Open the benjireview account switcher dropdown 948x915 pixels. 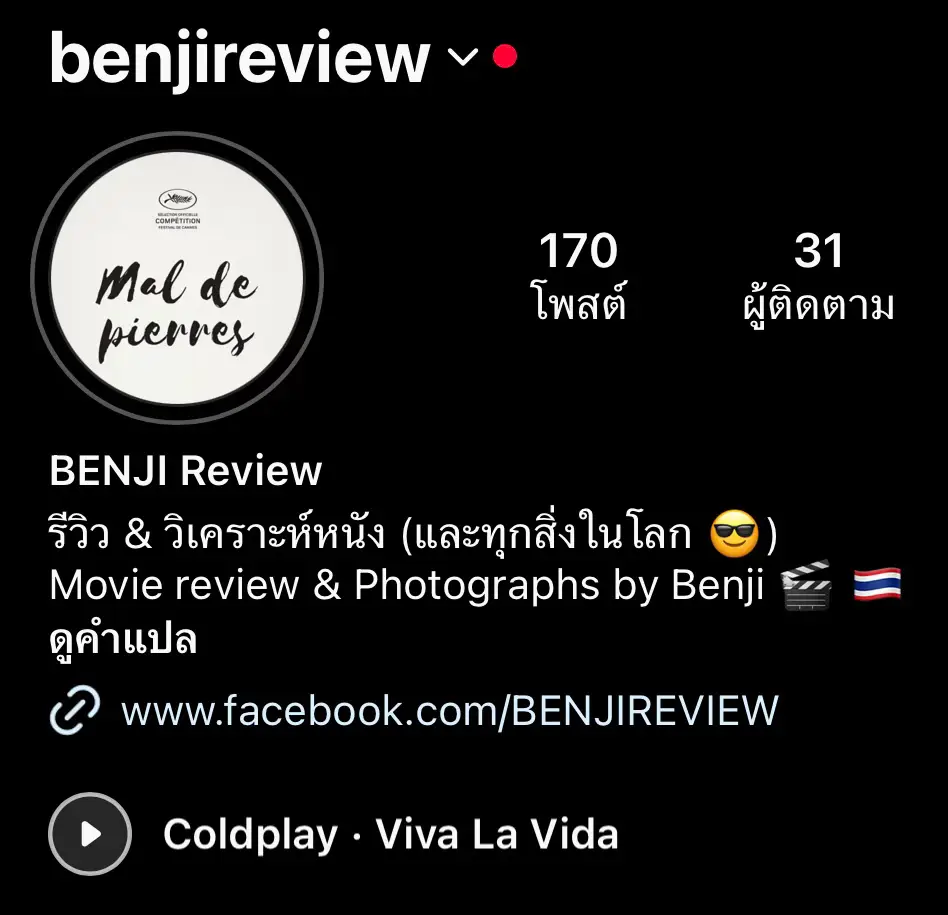(x=462, y=58)
